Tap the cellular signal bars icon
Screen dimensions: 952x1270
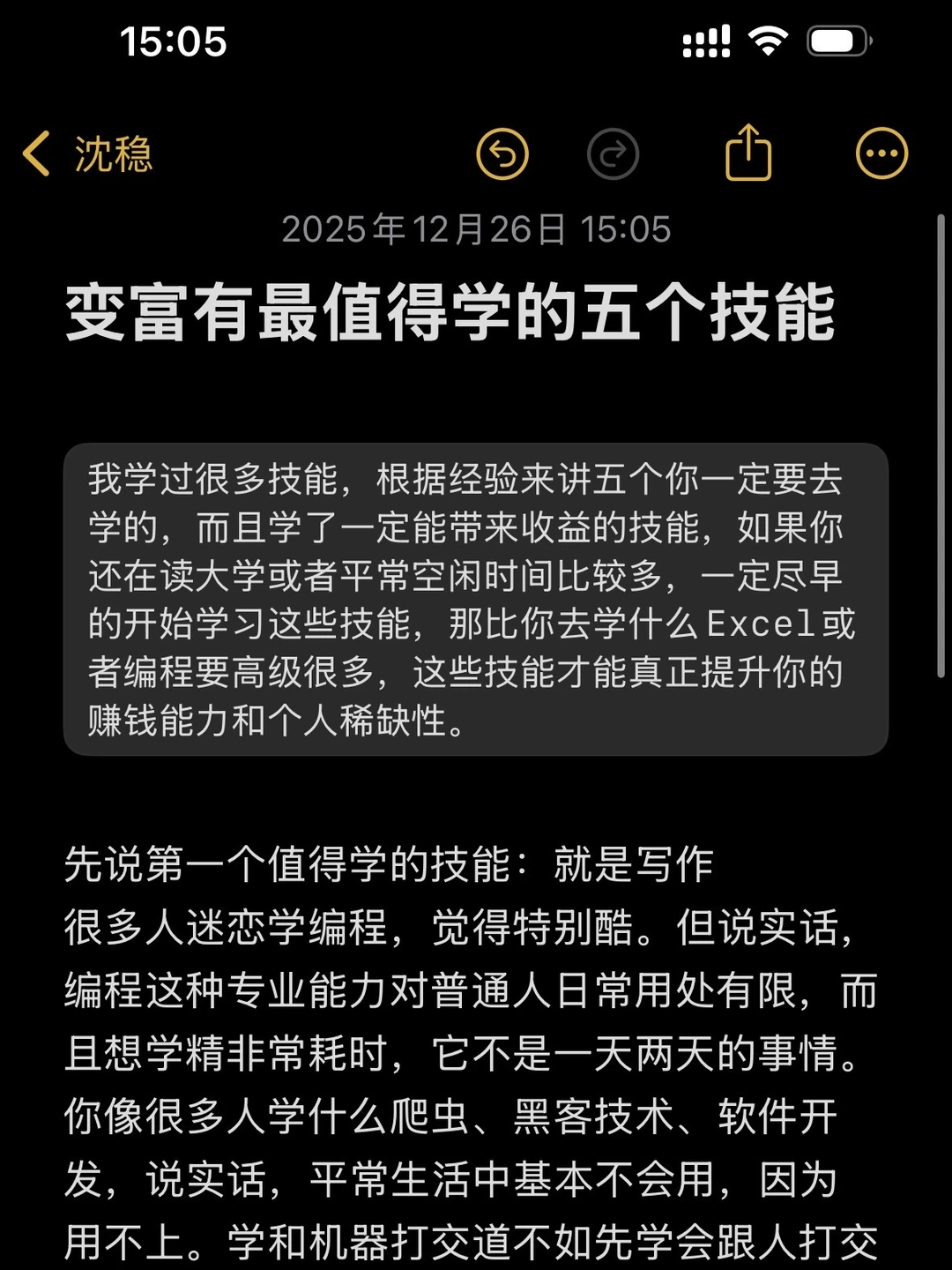pos(706,40)
